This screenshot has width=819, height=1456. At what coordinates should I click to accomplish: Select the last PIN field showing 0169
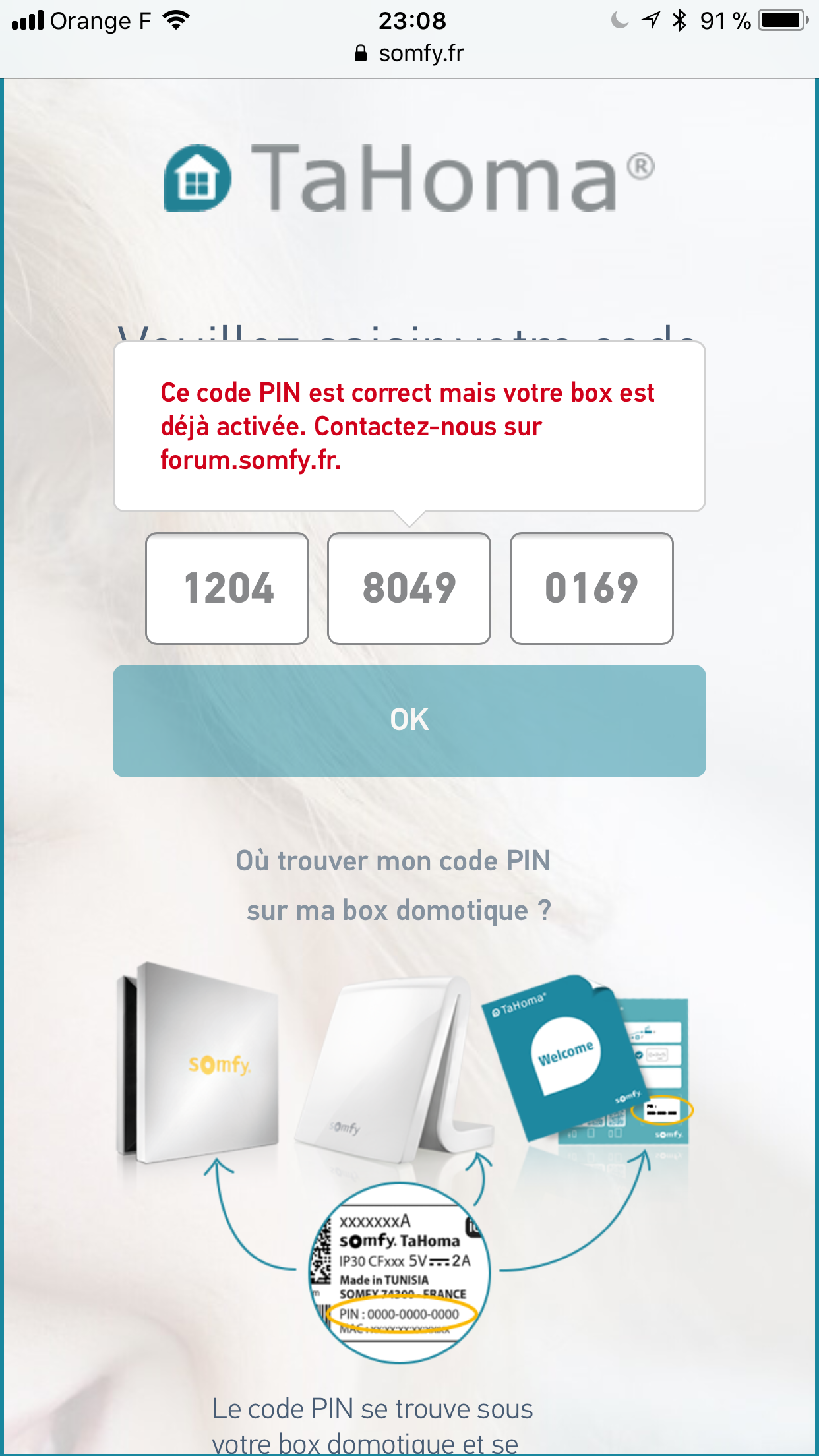591,588
